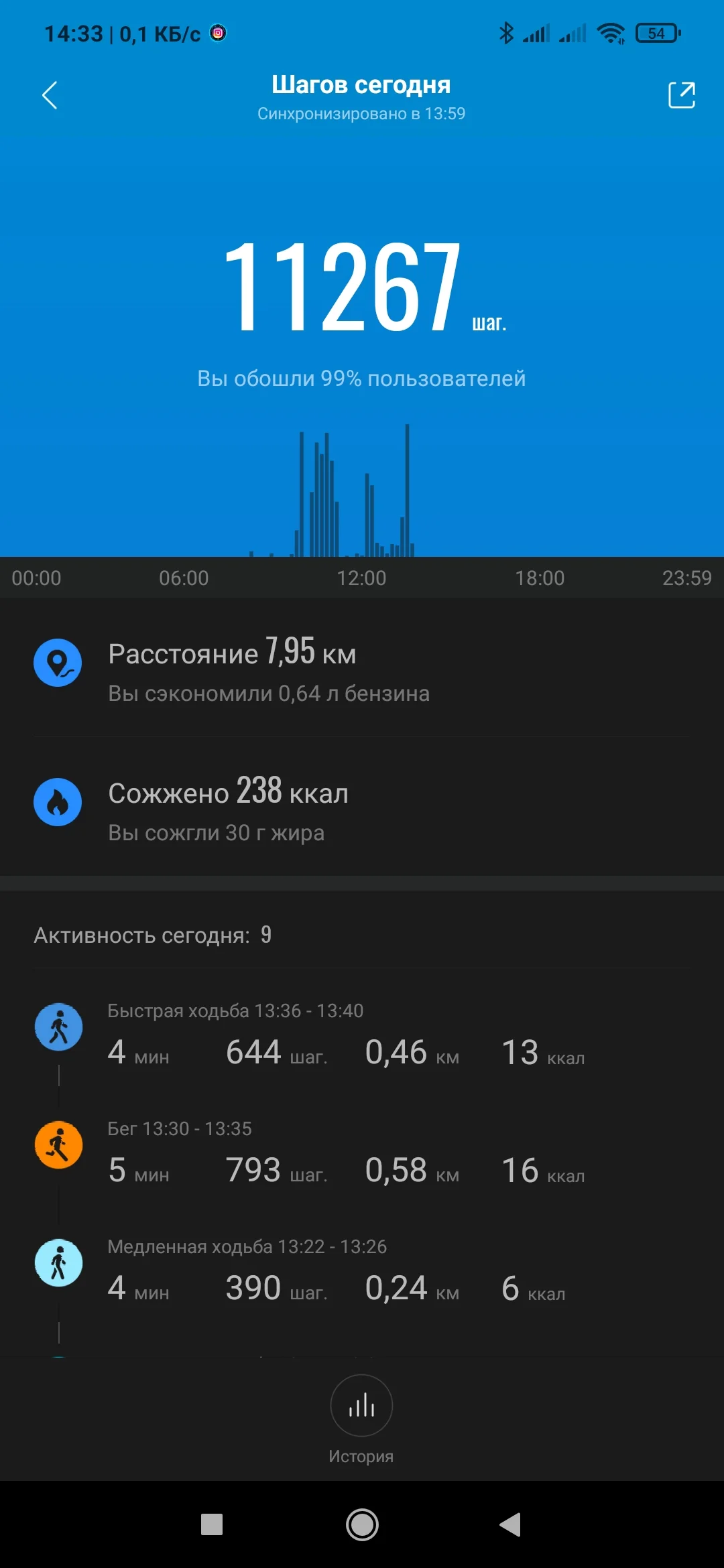Open История at screen bottom
The image size is (724, 1568).
(361, 1455)
